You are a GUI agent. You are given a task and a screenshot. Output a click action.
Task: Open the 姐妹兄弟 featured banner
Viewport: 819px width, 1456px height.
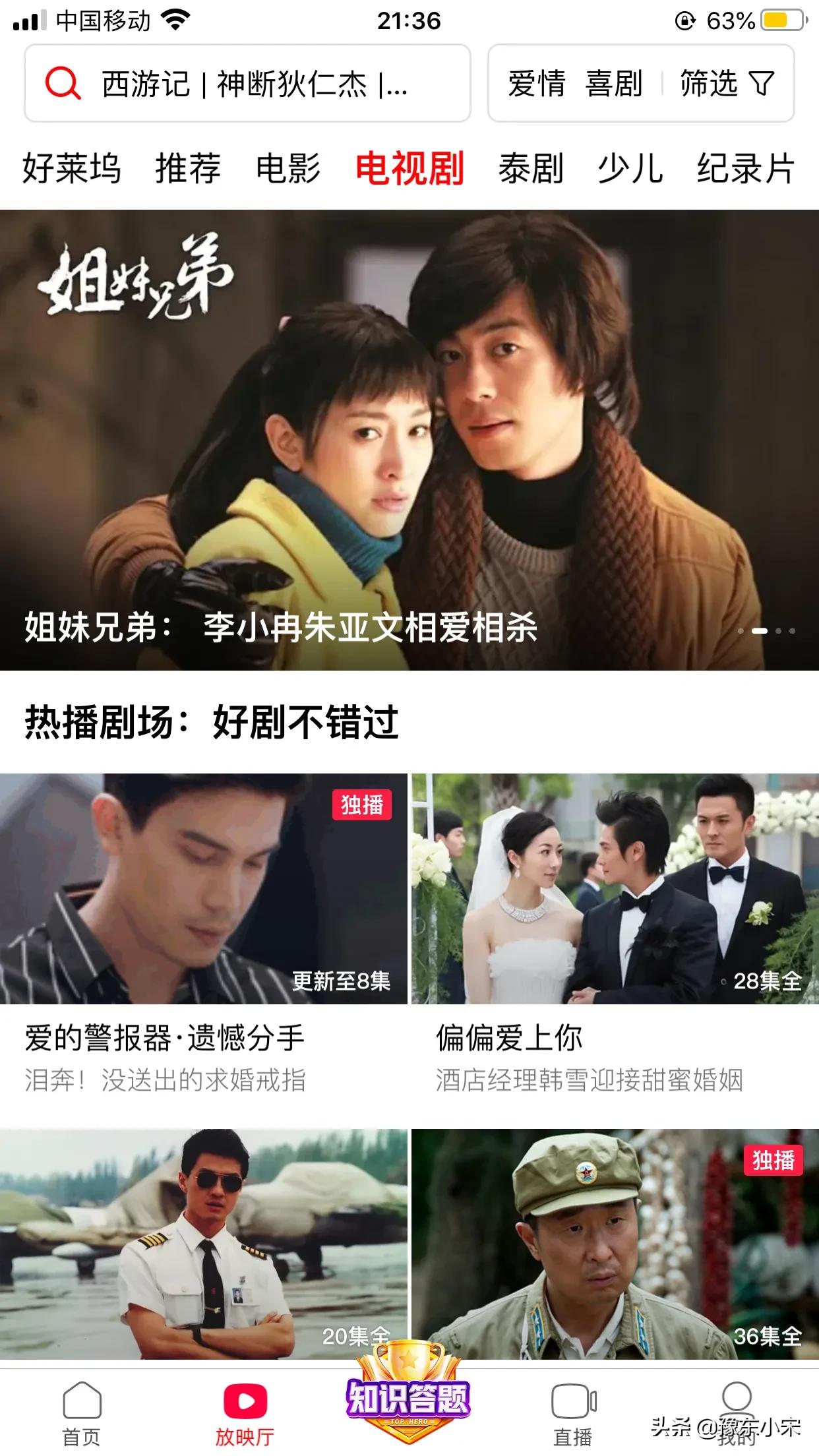pyautogui.click(x=409, y=440)
